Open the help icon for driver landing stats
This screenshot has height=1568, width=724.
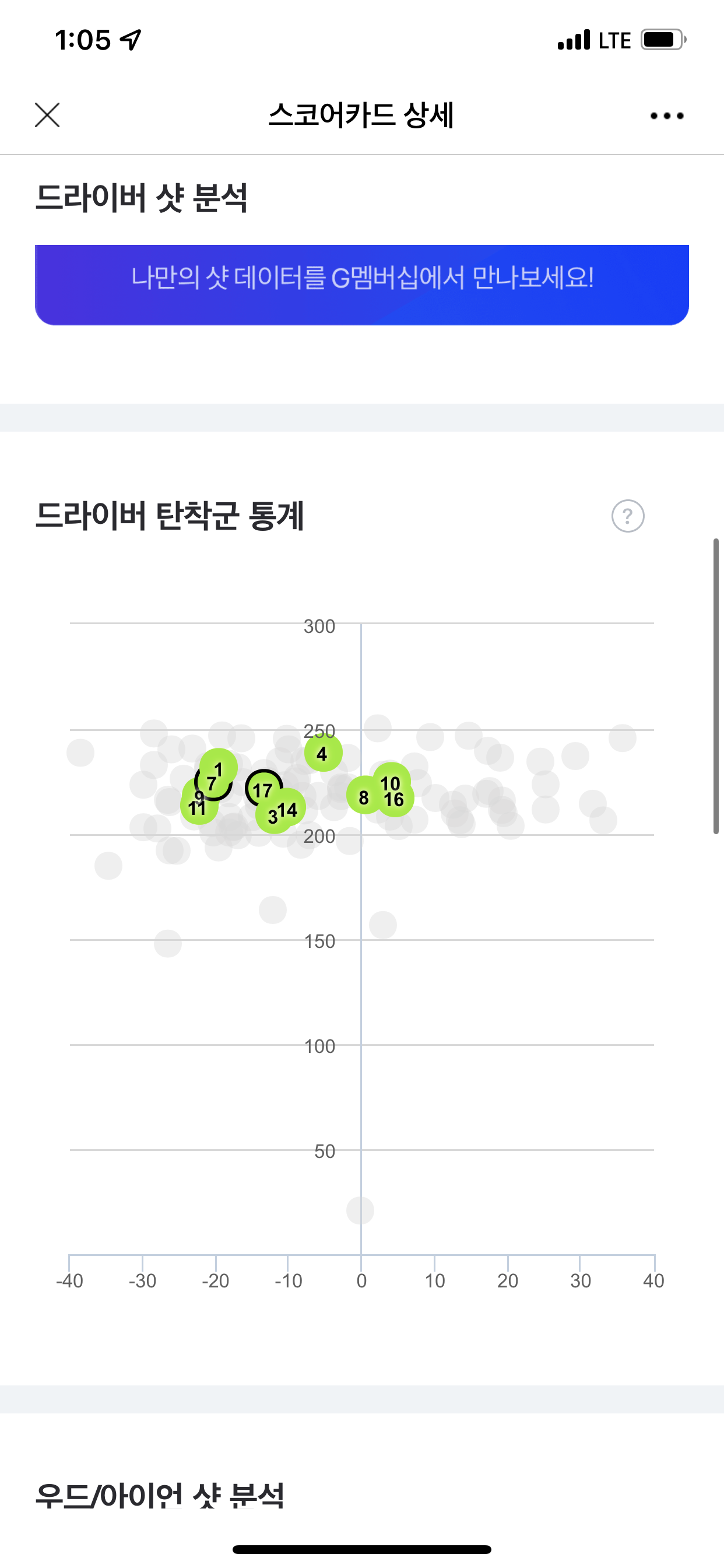627,516
